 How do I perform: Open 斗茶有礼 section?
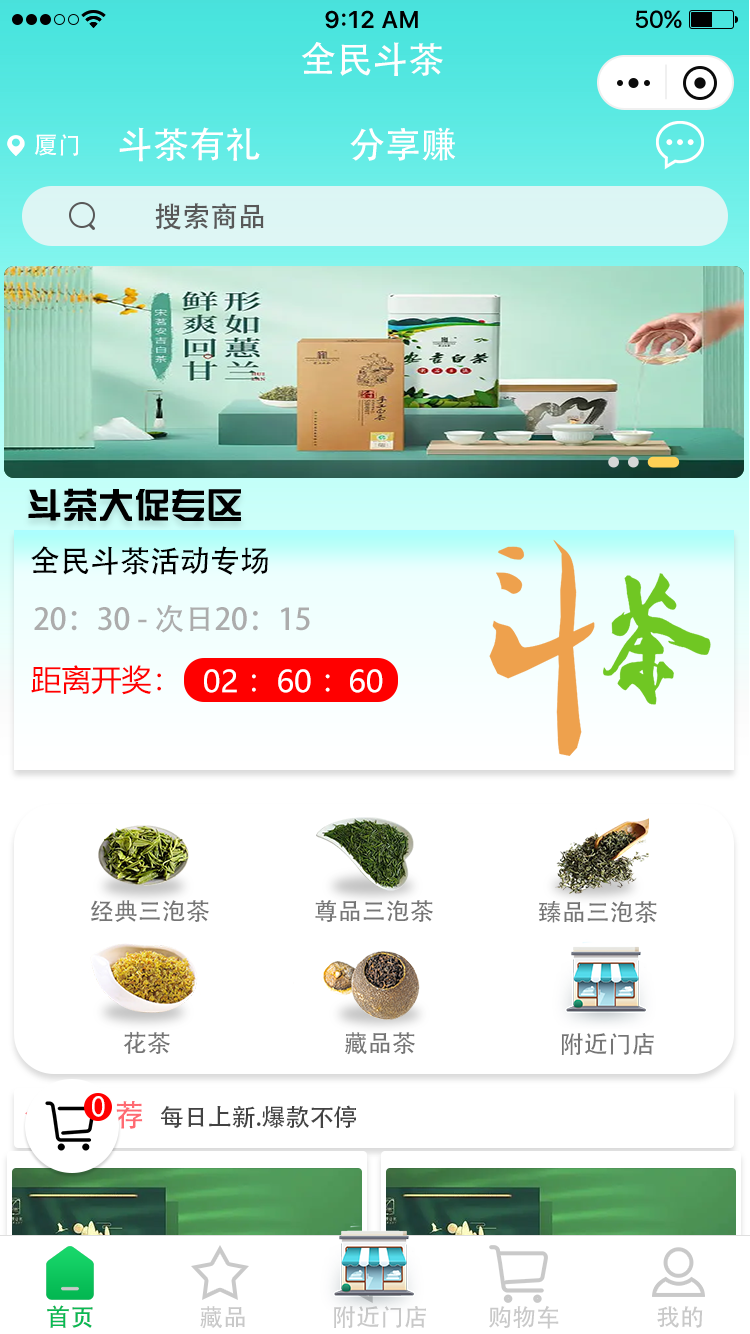point(189,146)
